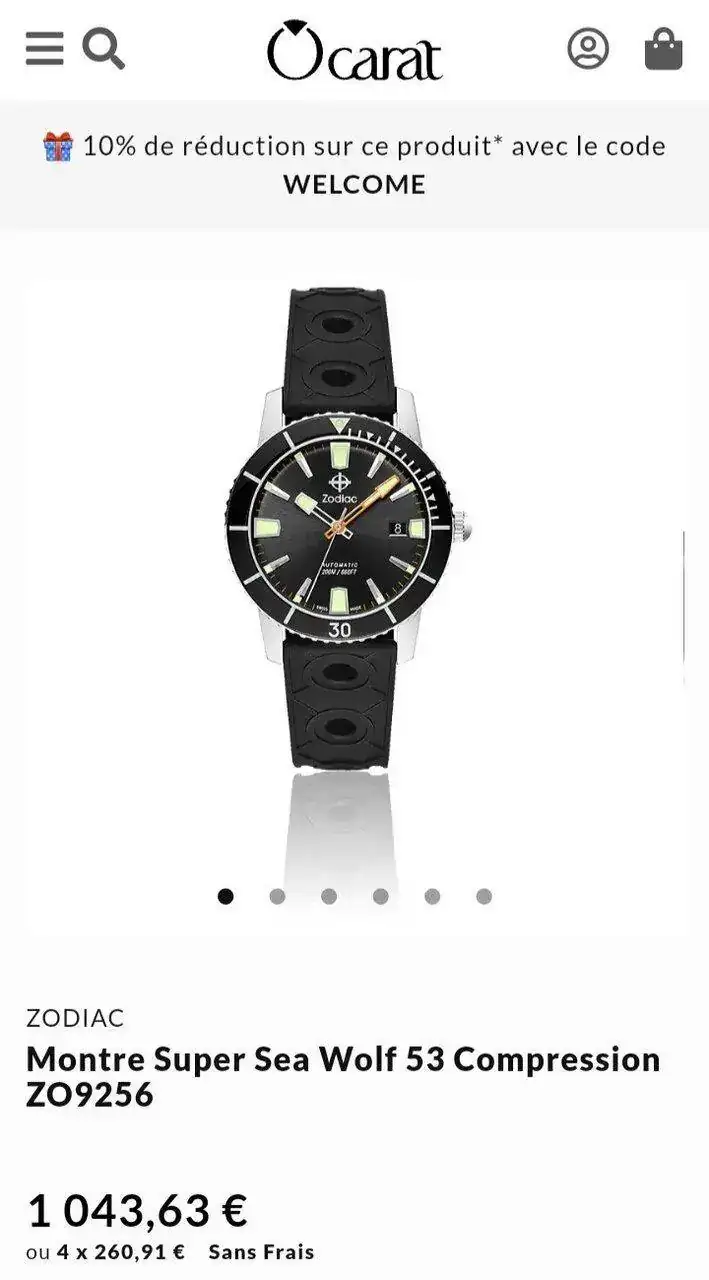Open the ZODIAC brand link
This screenshot has height=1280, width=709.
(76, 1018)
